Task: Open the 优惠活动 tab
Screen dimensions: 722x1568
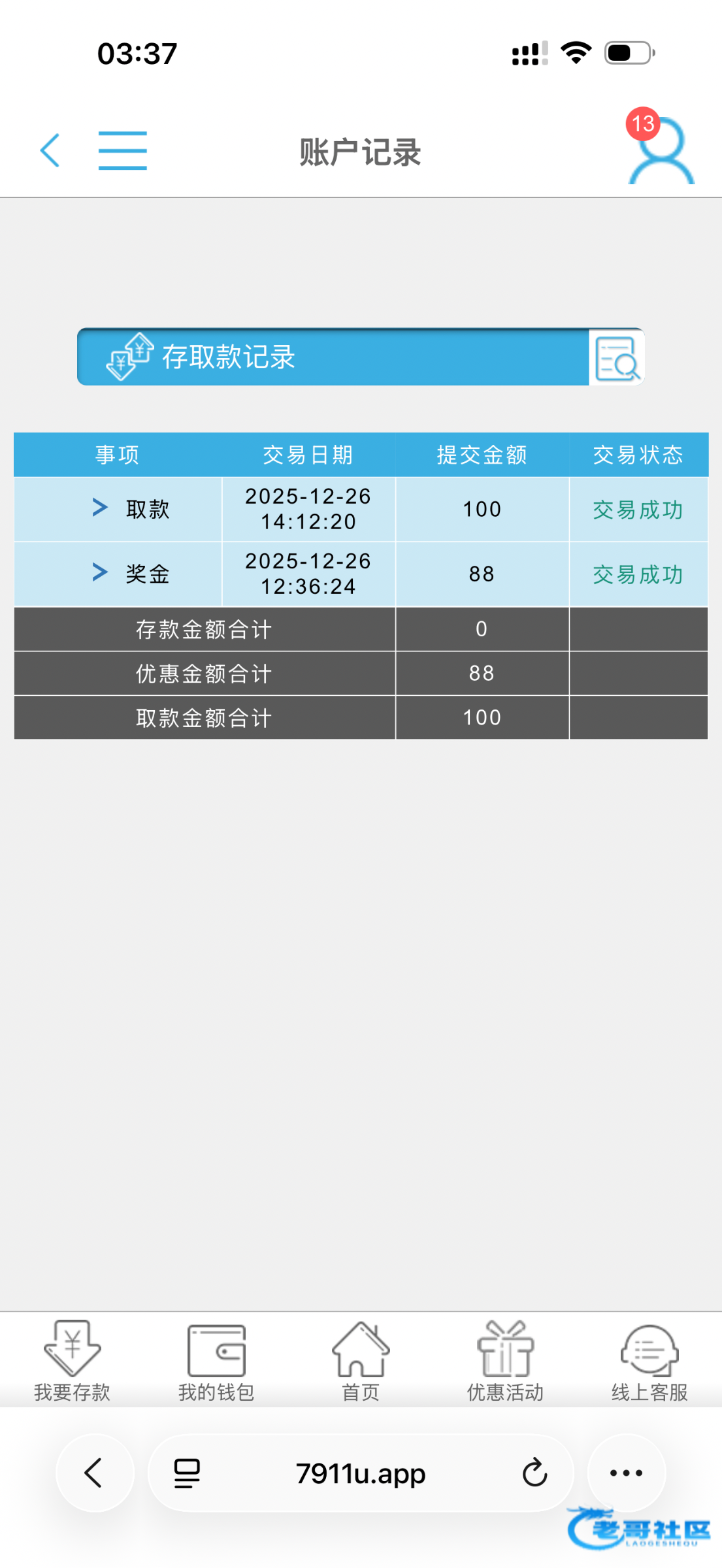Action: point(505,1360)
